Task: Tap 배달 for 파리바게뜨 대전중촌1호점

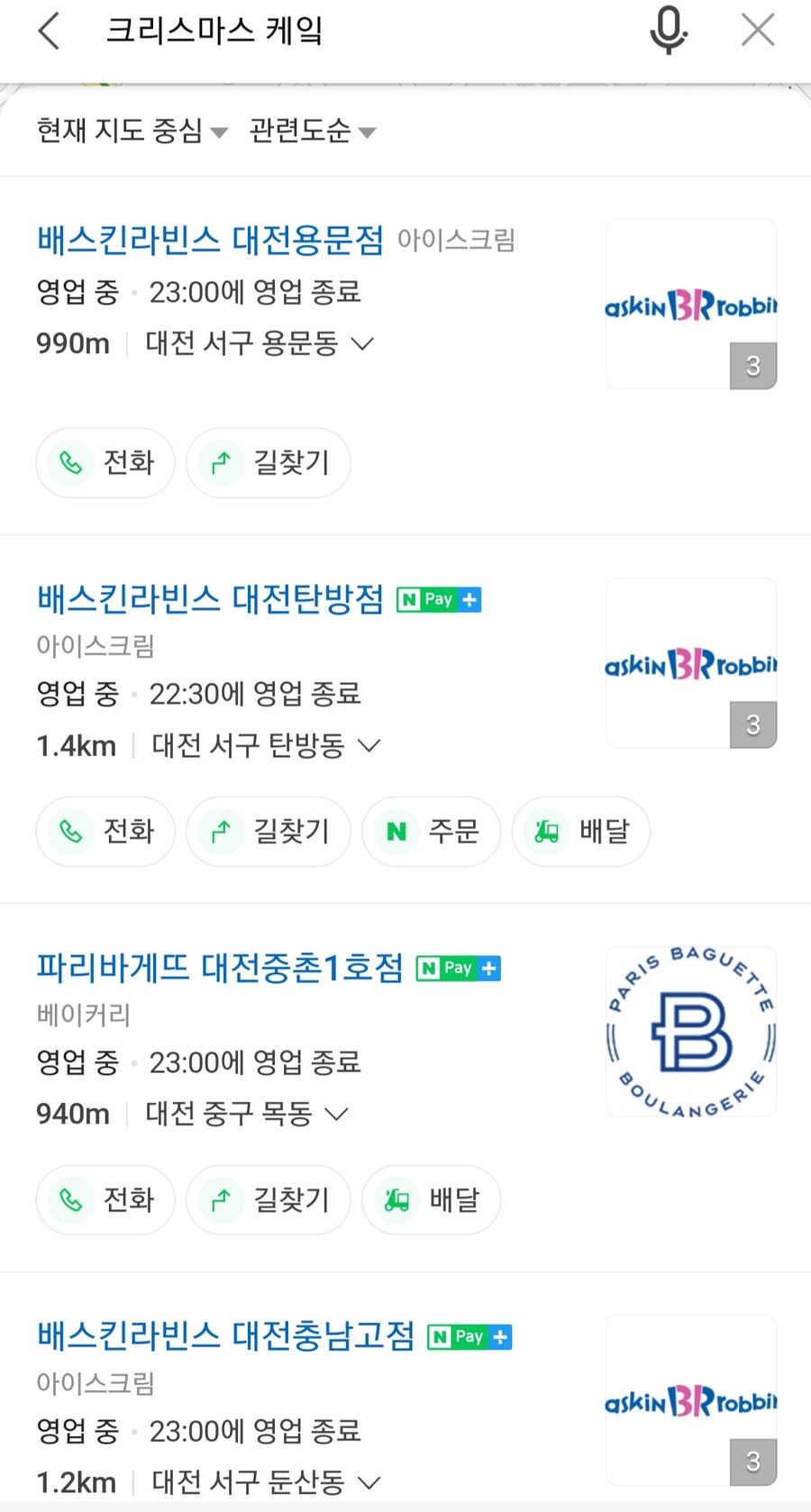Action: 431,1200
